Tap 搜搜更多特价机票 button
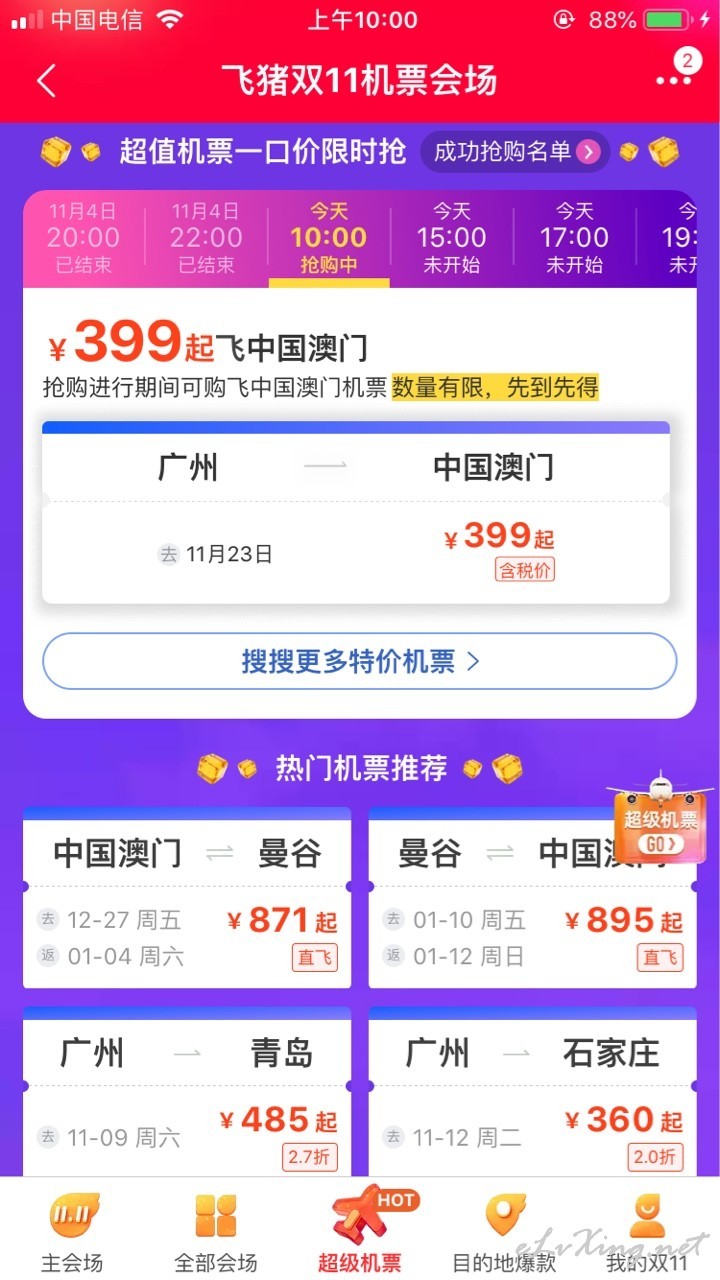Screen dimensions: 720x1280 [360, 661]
